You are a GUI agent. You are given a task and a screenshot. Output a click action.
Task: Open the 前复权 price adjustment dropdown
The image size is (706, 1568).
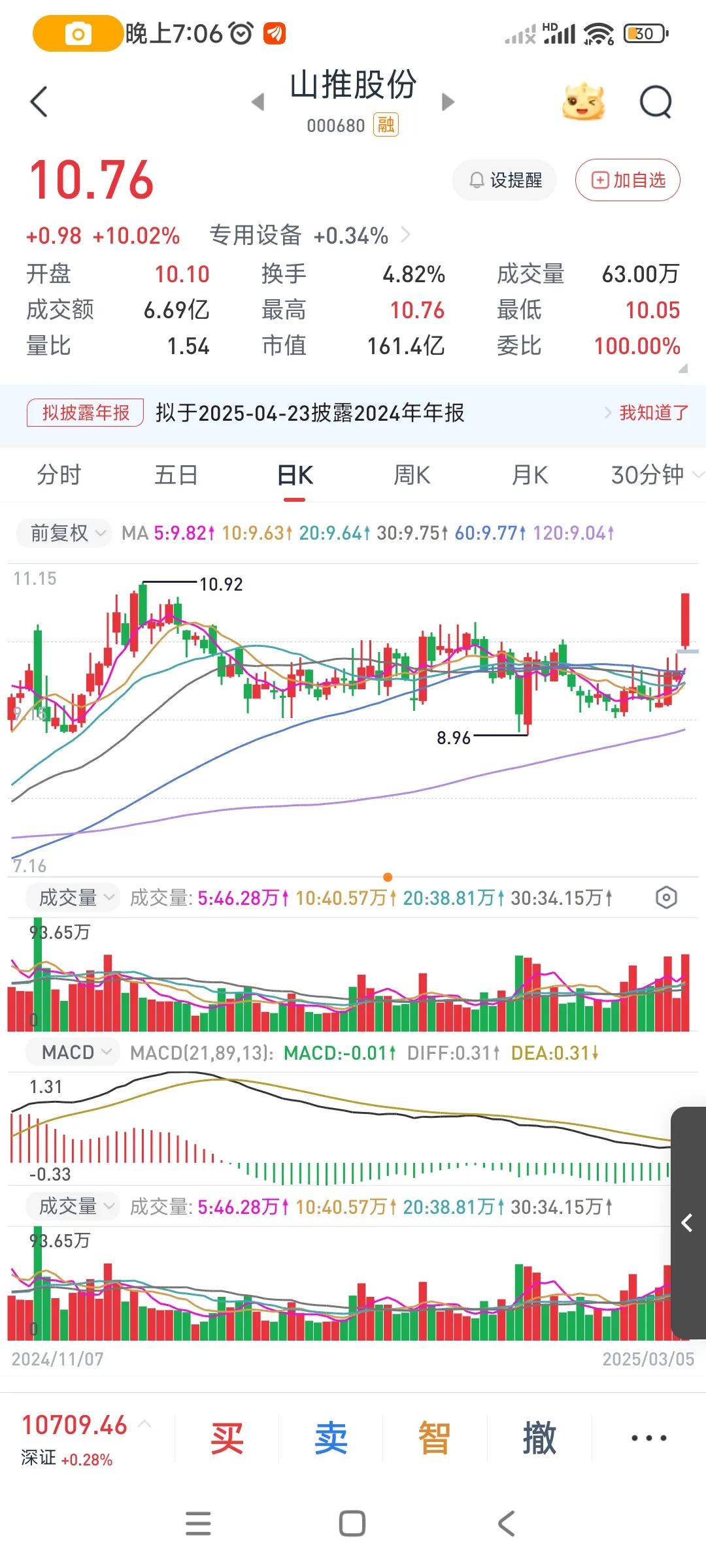[x=62, y=534]
